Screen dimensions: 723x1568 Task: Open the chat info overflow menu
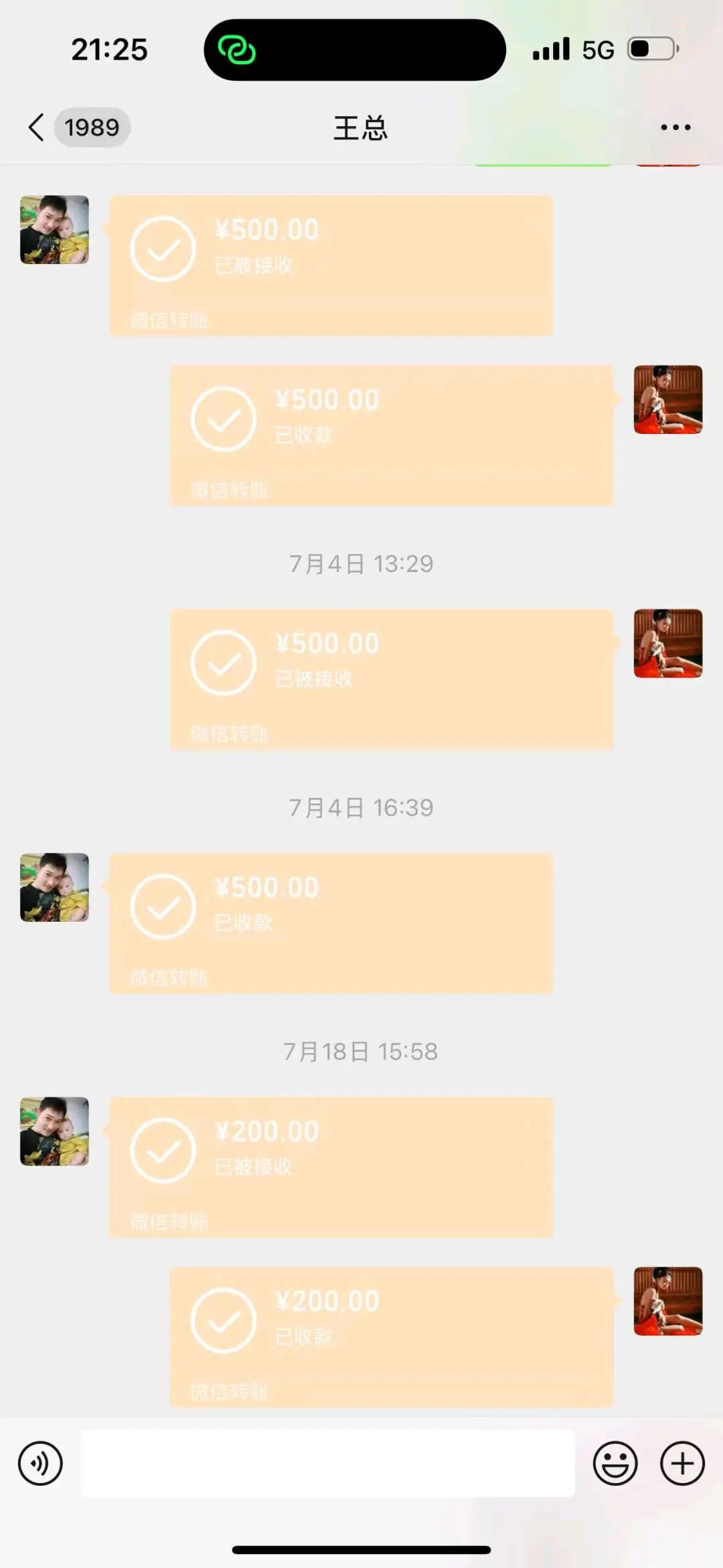click(675, 127)
